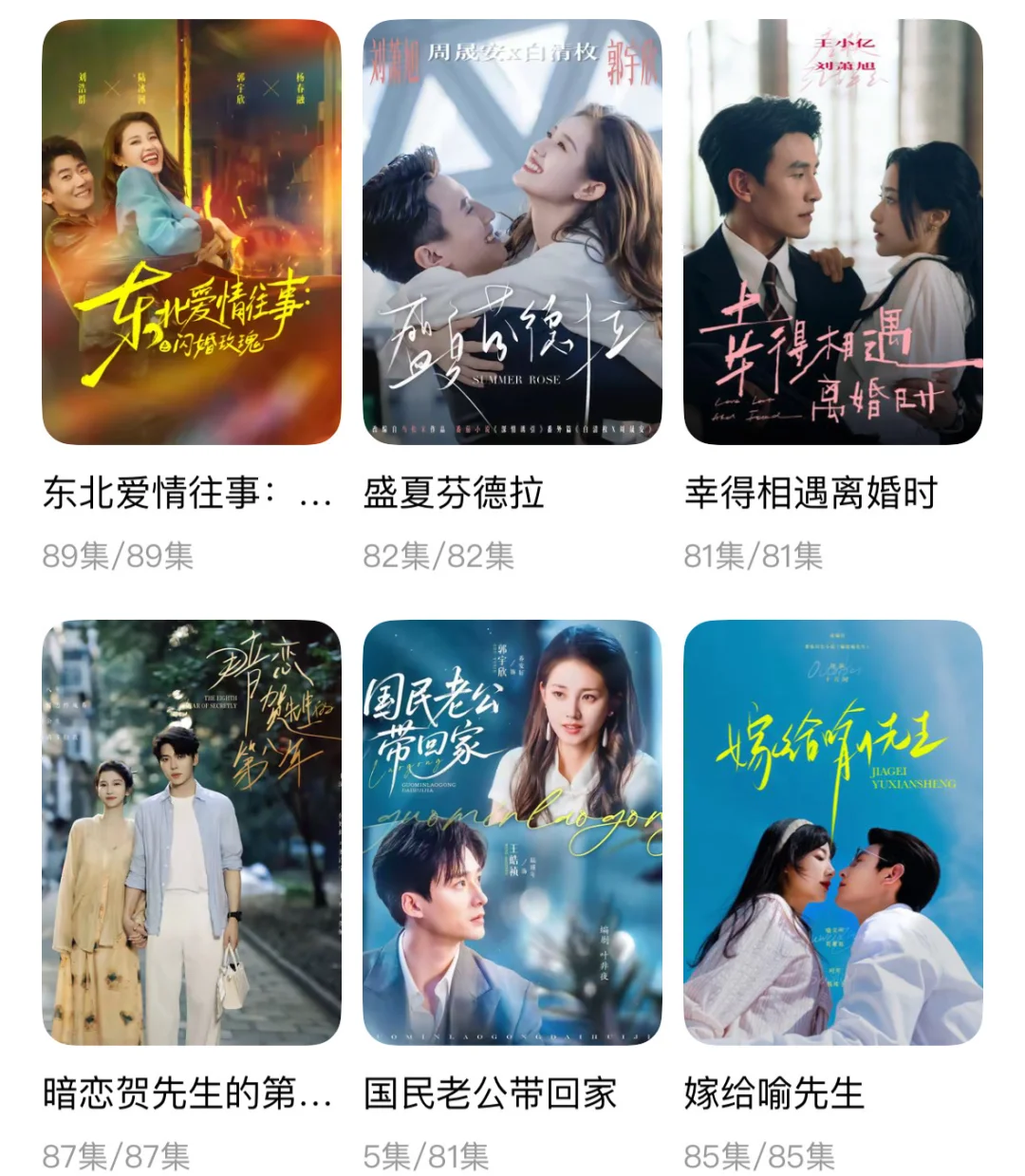Continue watching 国民老公带回家
The width and height of the screenshot is (1025, 1176).
[x=512, y=832]
